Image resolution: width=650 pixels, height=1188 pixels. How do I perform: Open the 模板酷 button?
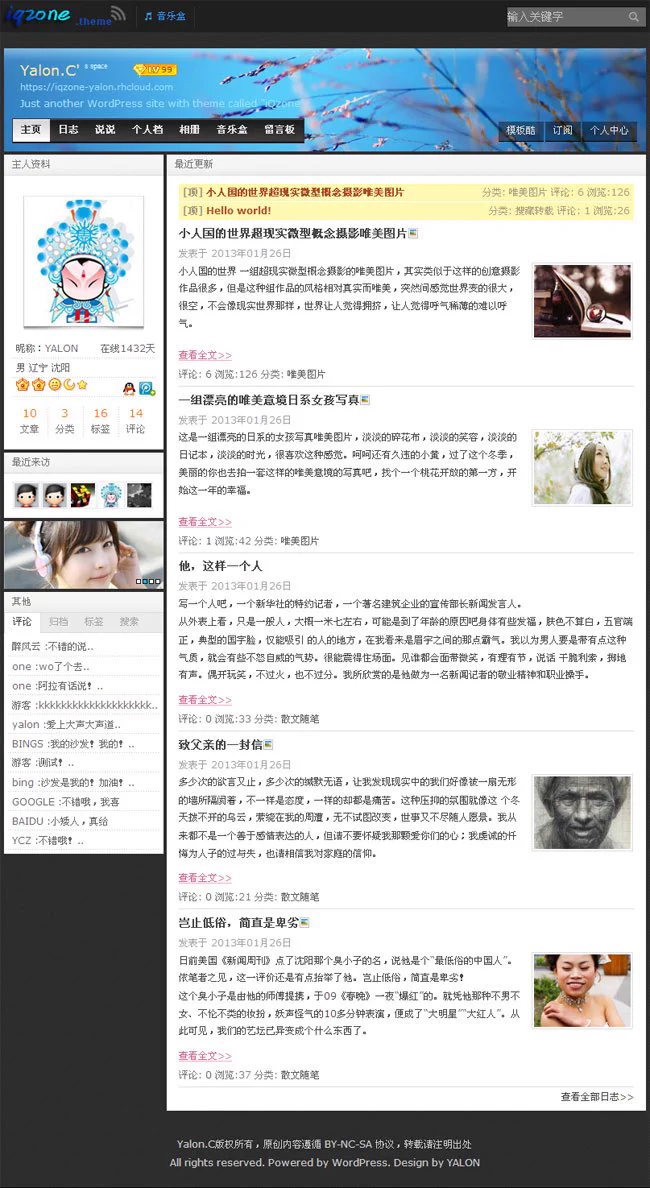tap(520, 131)
